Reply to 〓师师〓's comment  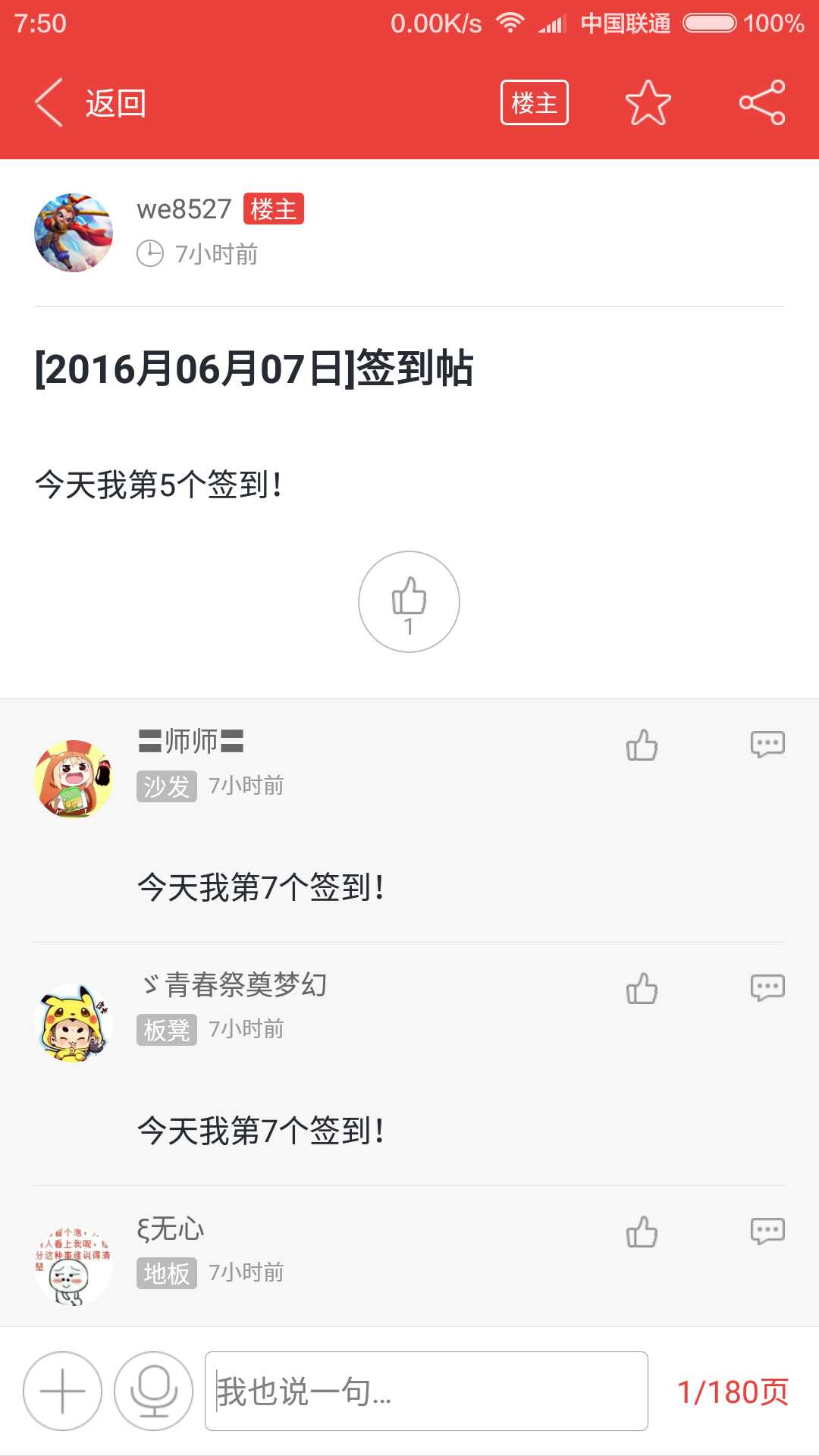[x=767, y=745]
